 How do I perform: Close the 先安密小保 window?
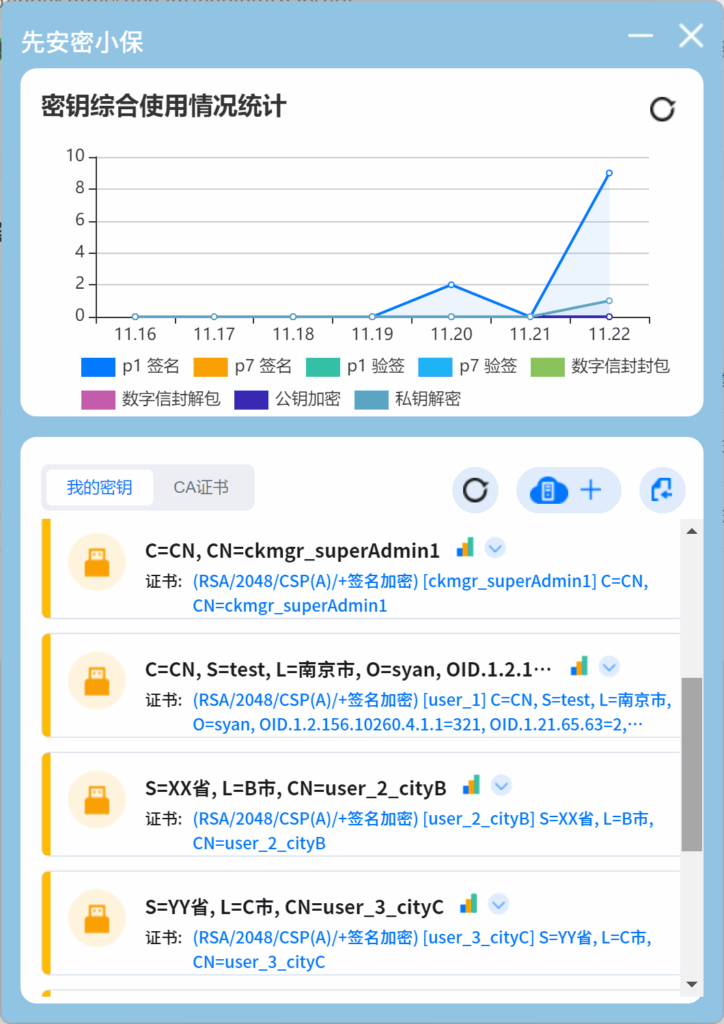pyautogui.click(x=691, y=37)
